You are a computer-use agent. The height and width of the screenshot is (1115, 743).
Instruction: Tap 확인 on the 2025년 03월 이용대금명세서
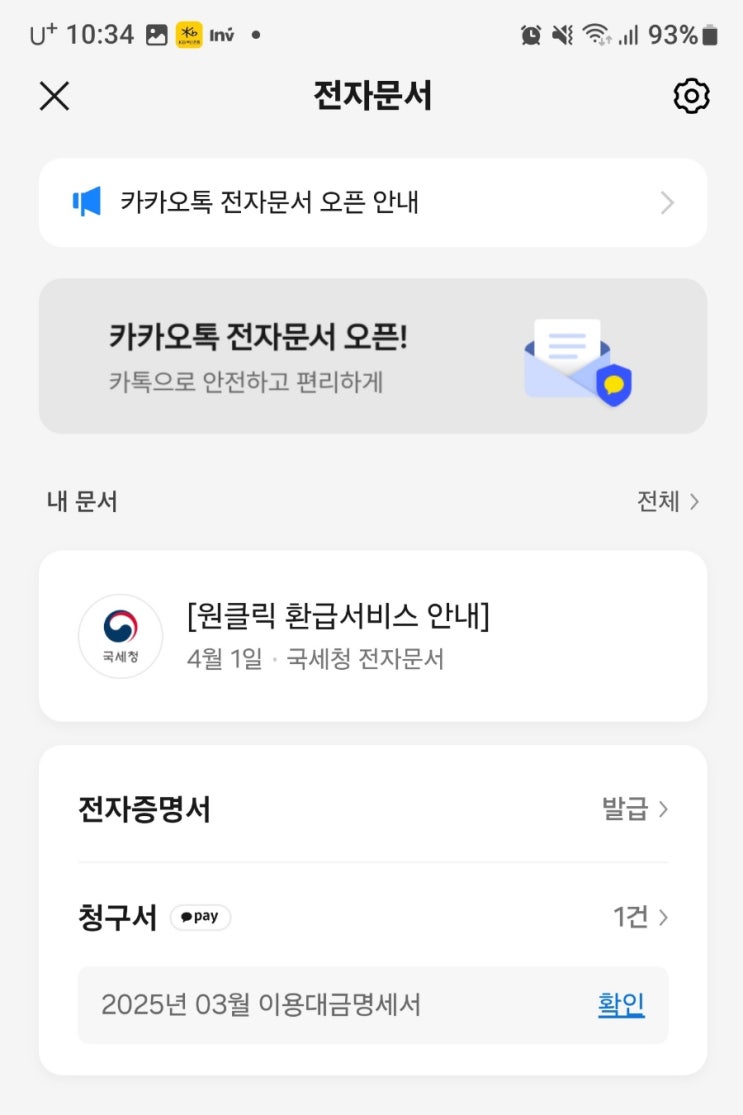(x=621, y=1004)
